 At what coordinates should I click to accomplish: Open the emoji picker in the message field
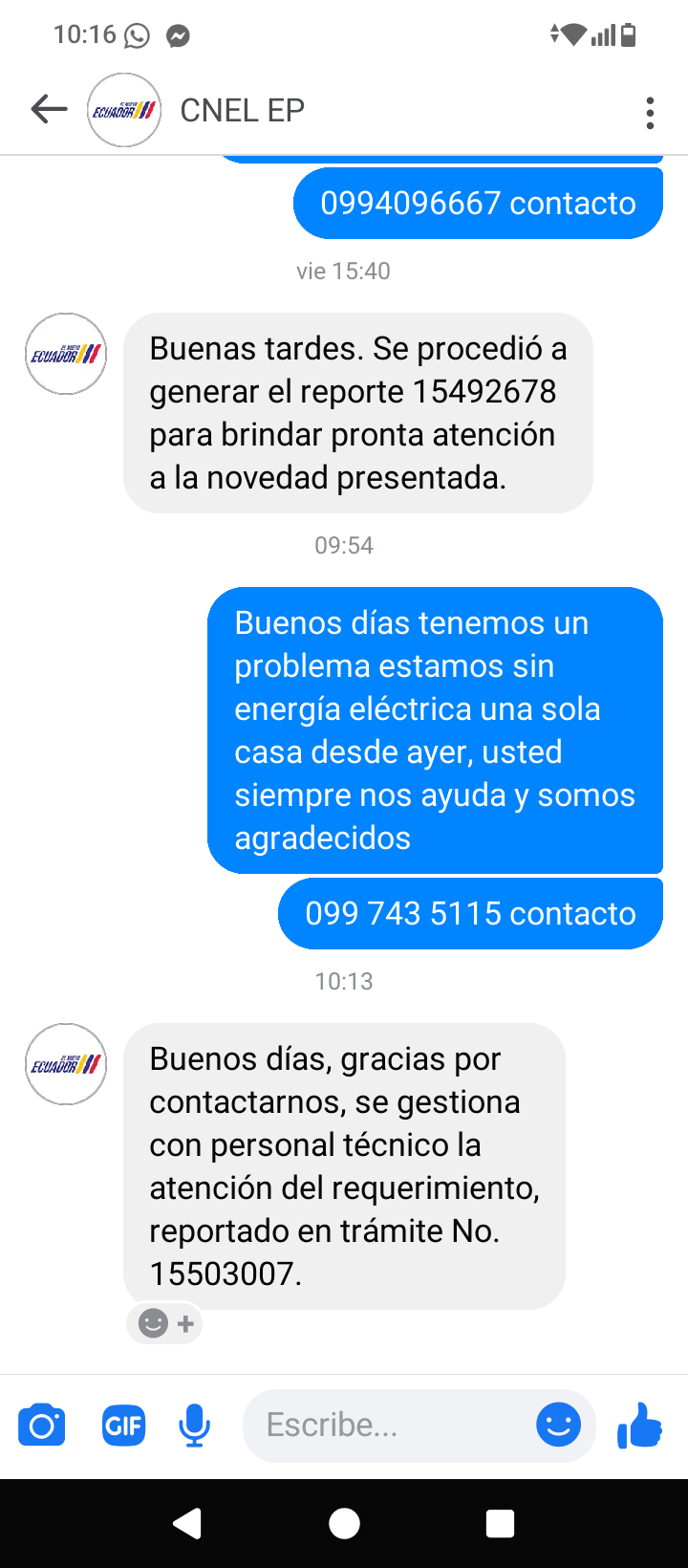tap(558, 1426)
